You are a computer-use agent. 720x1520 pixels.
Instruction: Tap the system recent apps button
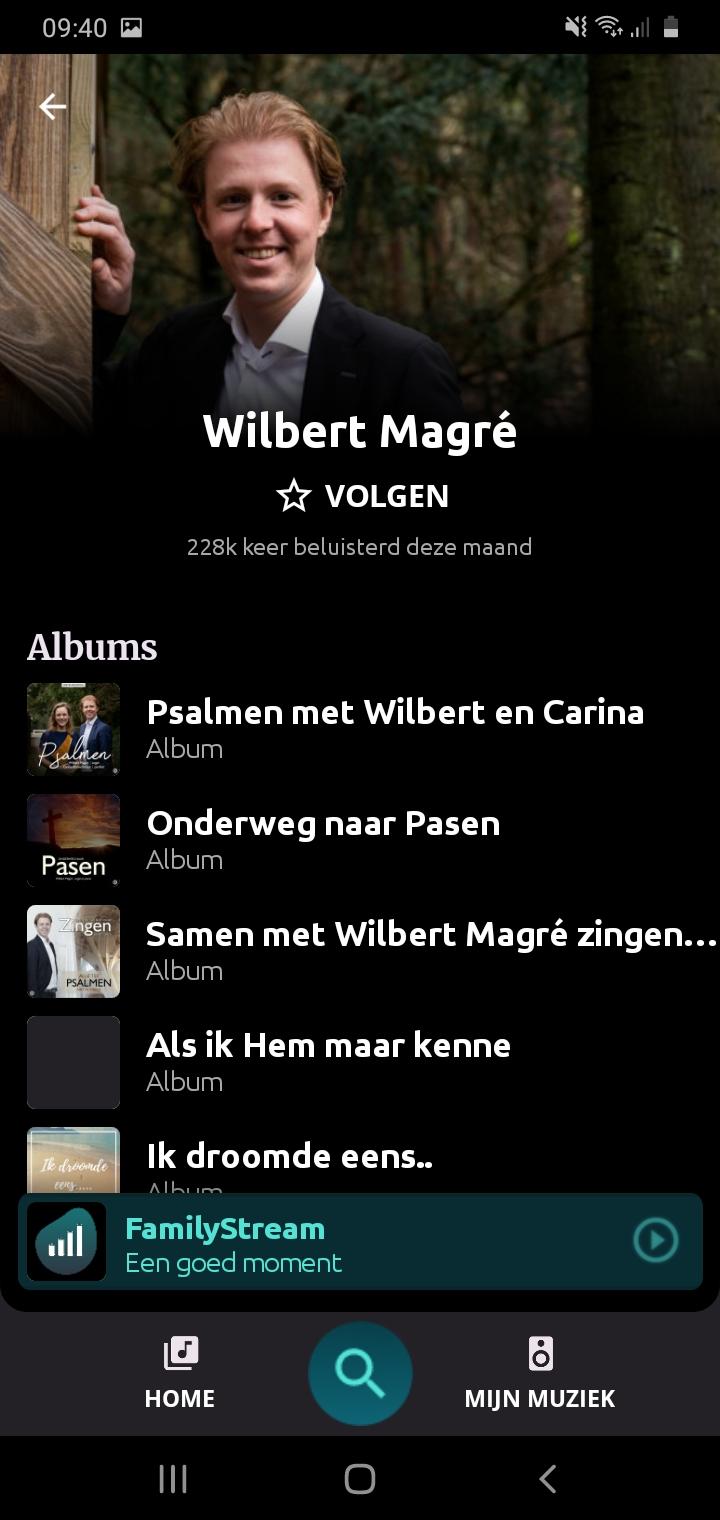[173, 1479]
